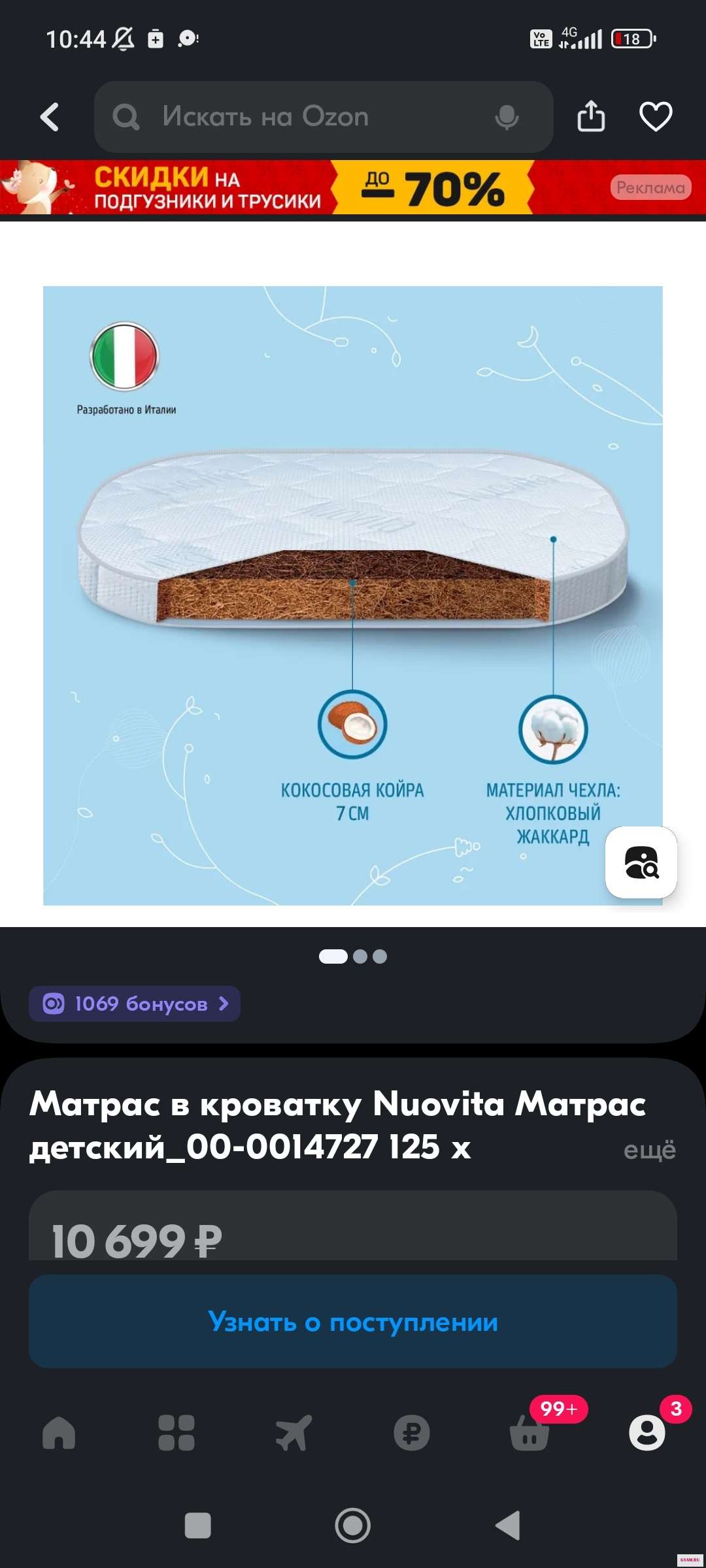Expand the product title with "ещё"

coord(649,1150)
